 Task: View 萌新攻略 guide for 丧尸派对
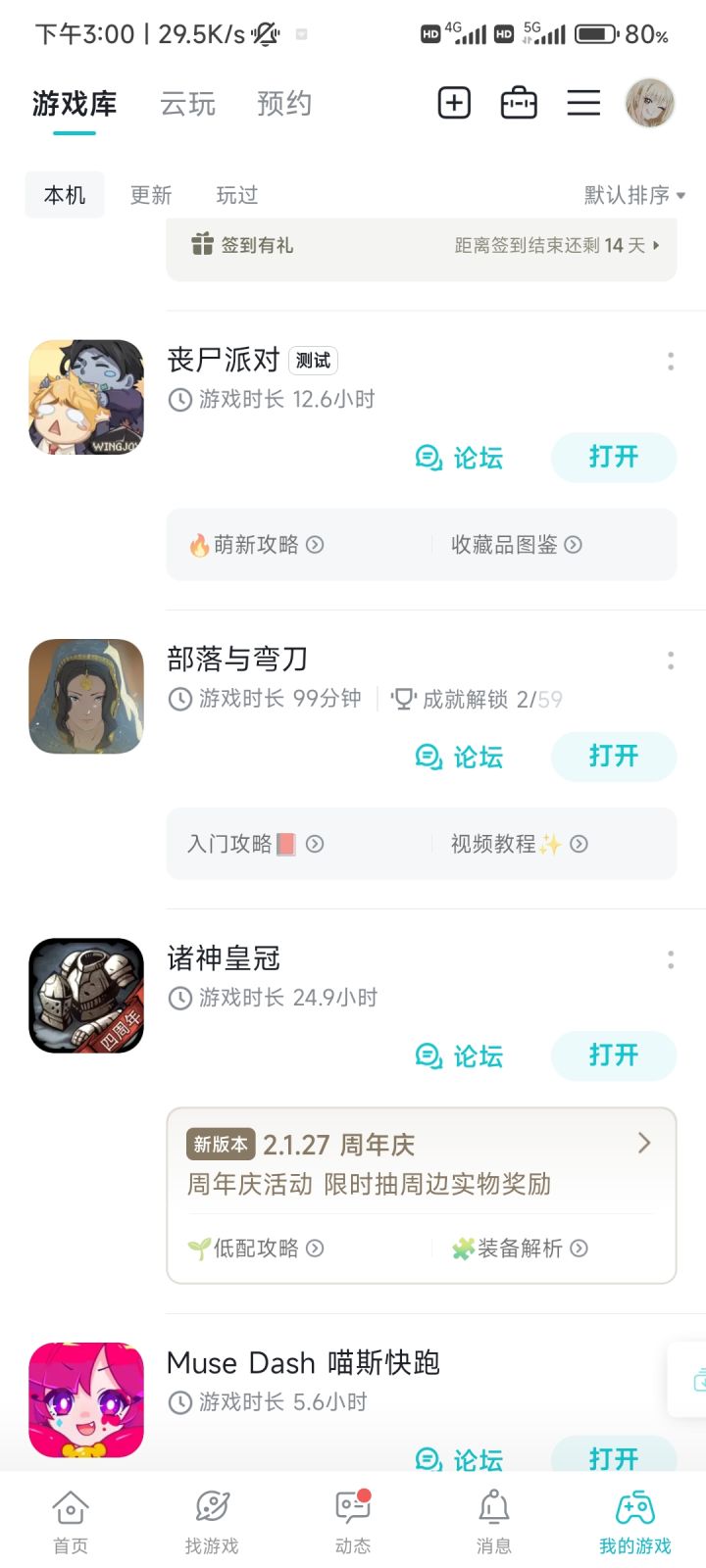pyautogui.click(x=257, y=545)
